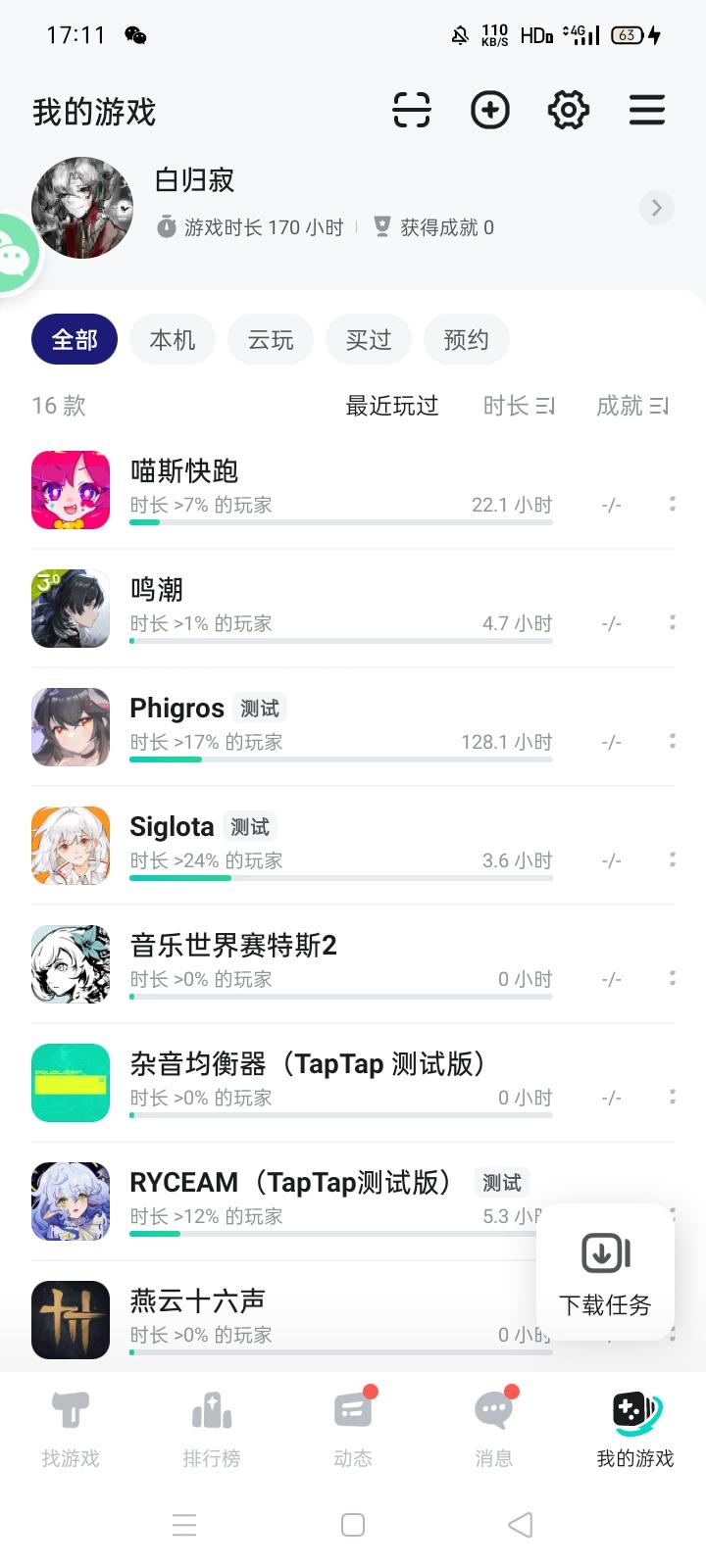
Task: Sort the list by 时长
Action: click(x=519, y=406)
